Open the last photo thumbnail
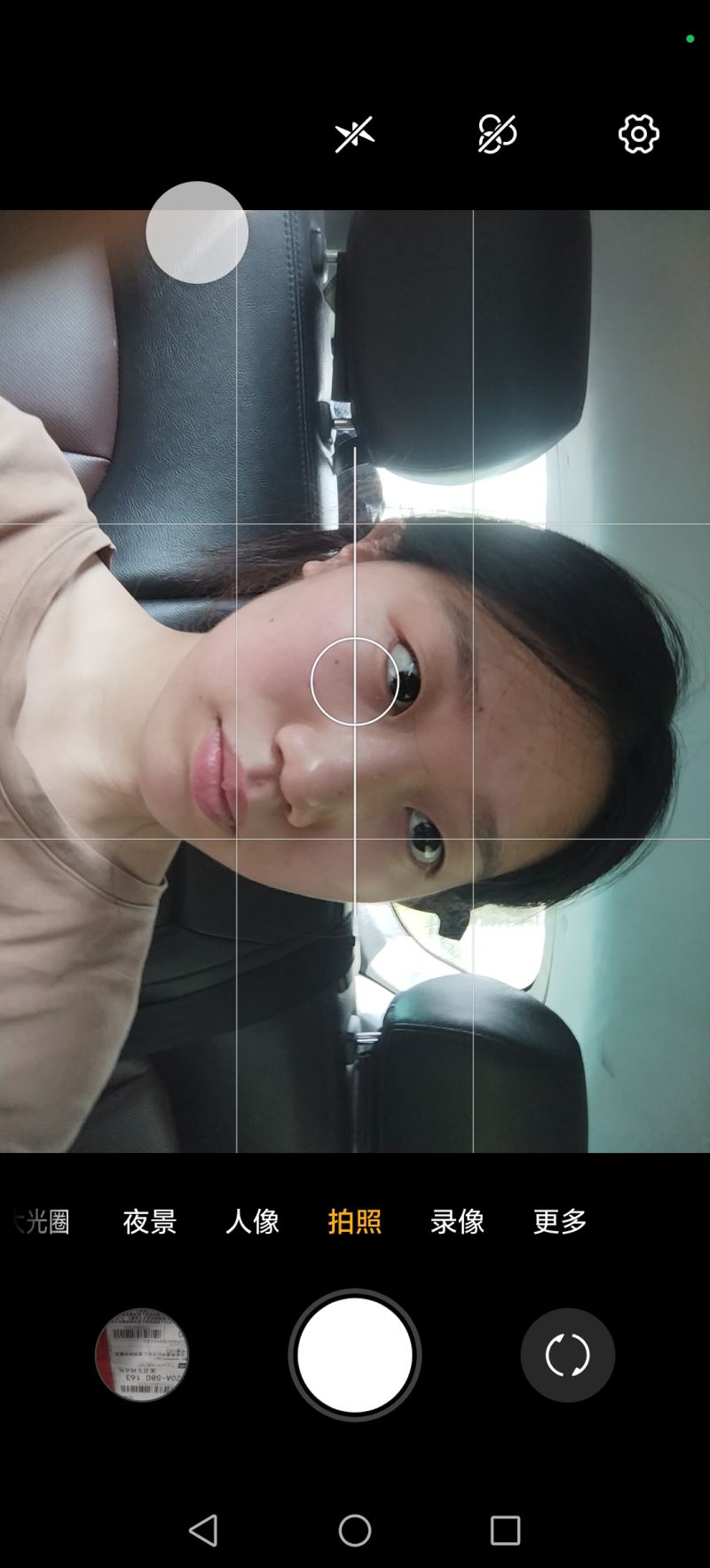Screen dimensions: 710x1568 click(x=142, y=1355)
